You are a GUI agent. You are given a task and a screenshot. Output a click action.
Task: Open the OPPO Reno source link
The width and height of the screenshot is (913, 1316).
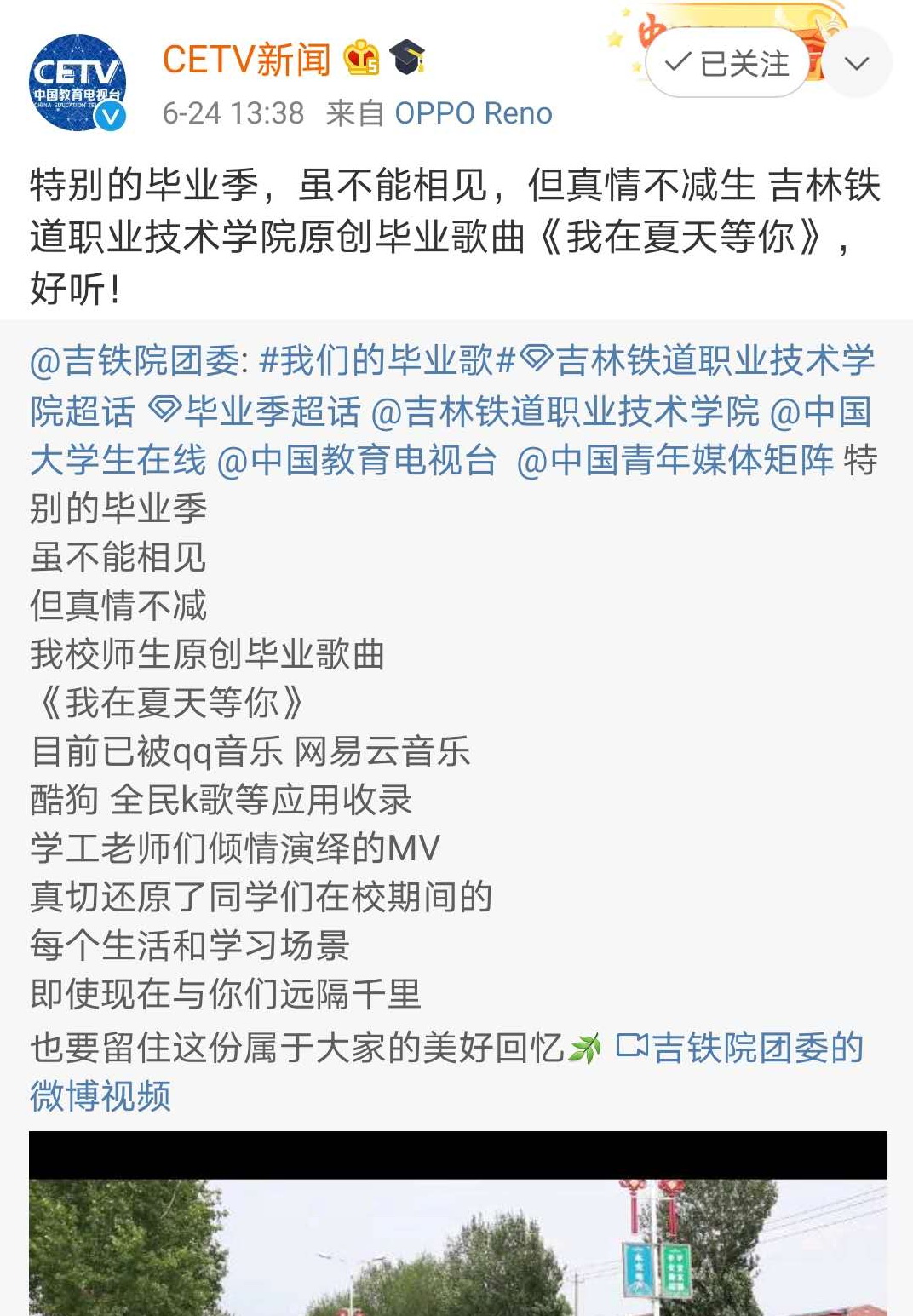pyautogui.click(x=473, y=113)
